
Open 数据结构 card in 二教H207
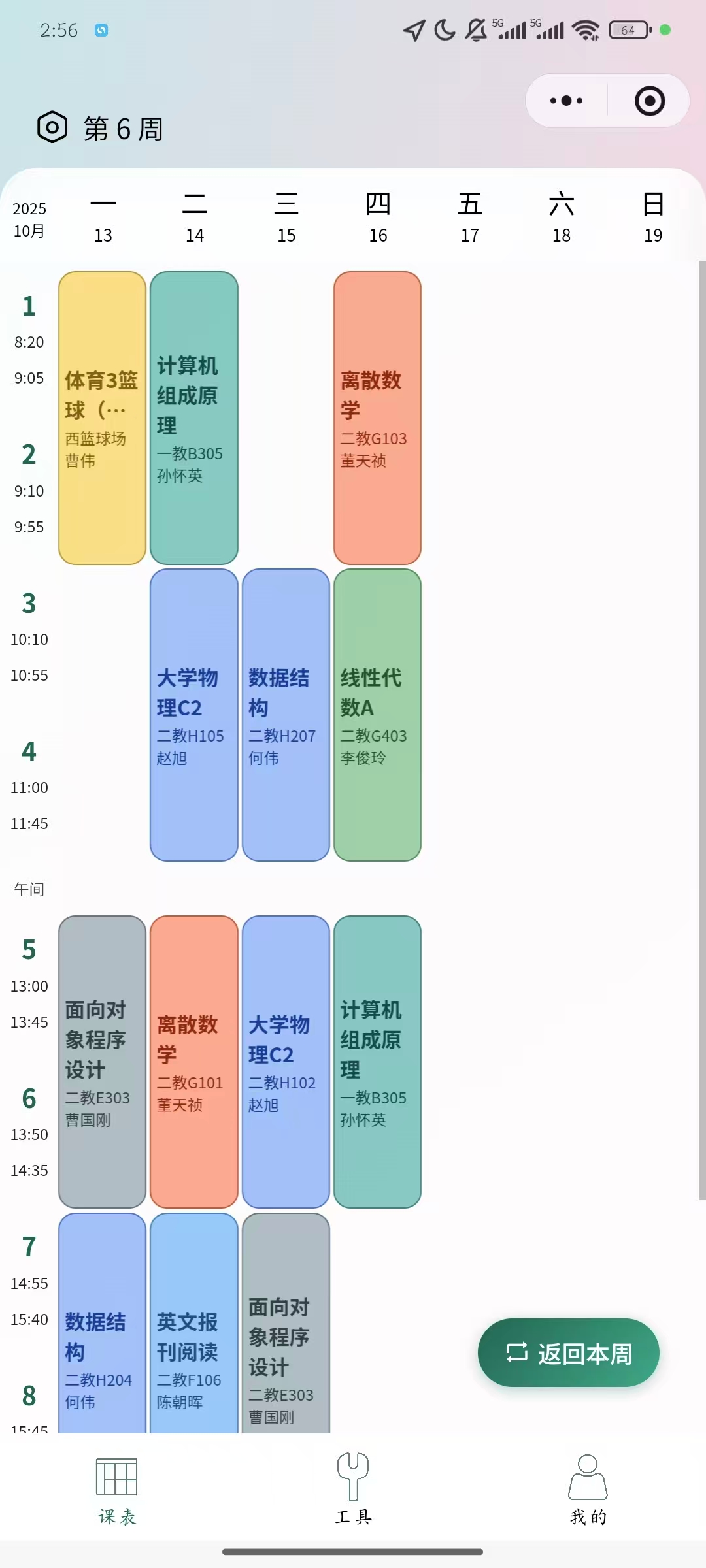click(286, 715)
